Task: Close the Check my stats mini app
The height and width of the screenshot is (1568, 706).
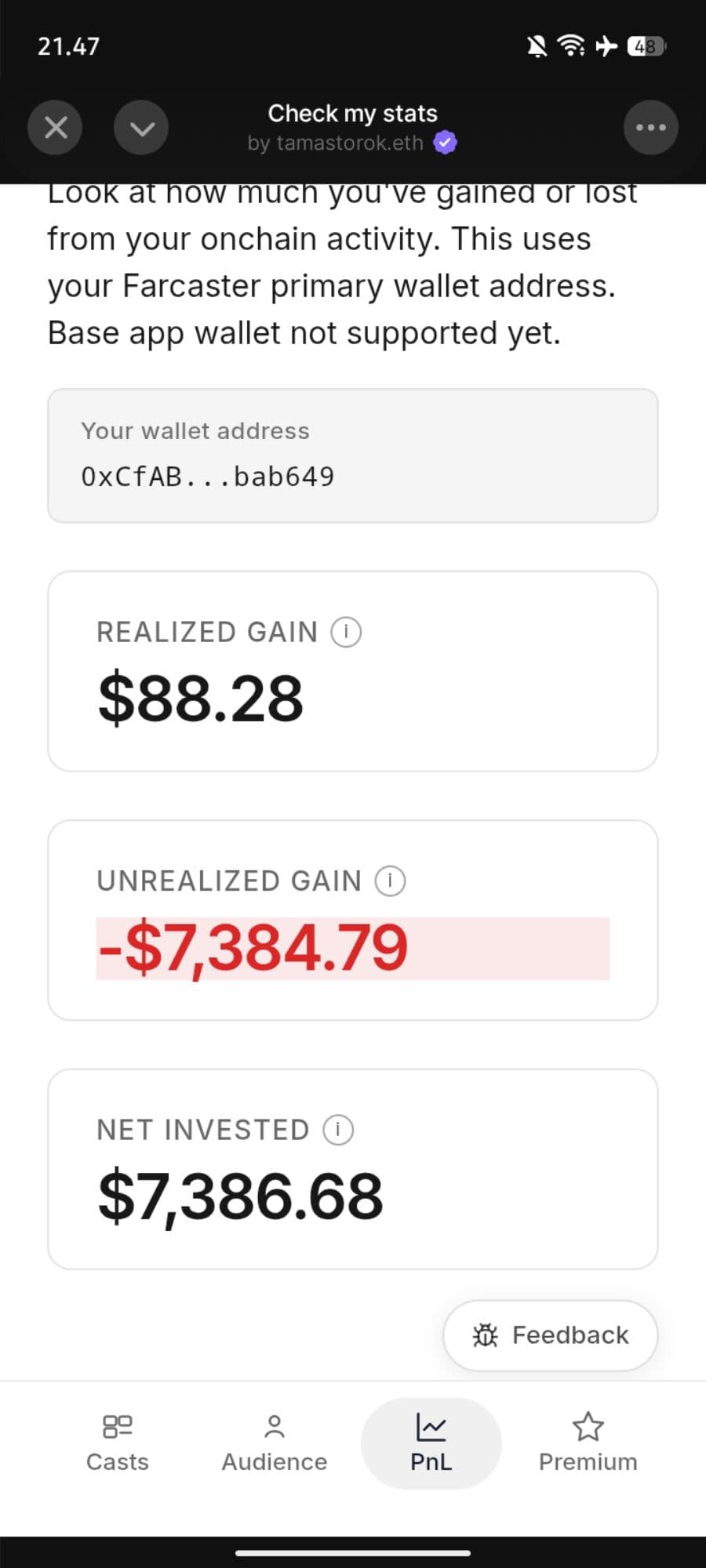Action: [x=56, y=127]
